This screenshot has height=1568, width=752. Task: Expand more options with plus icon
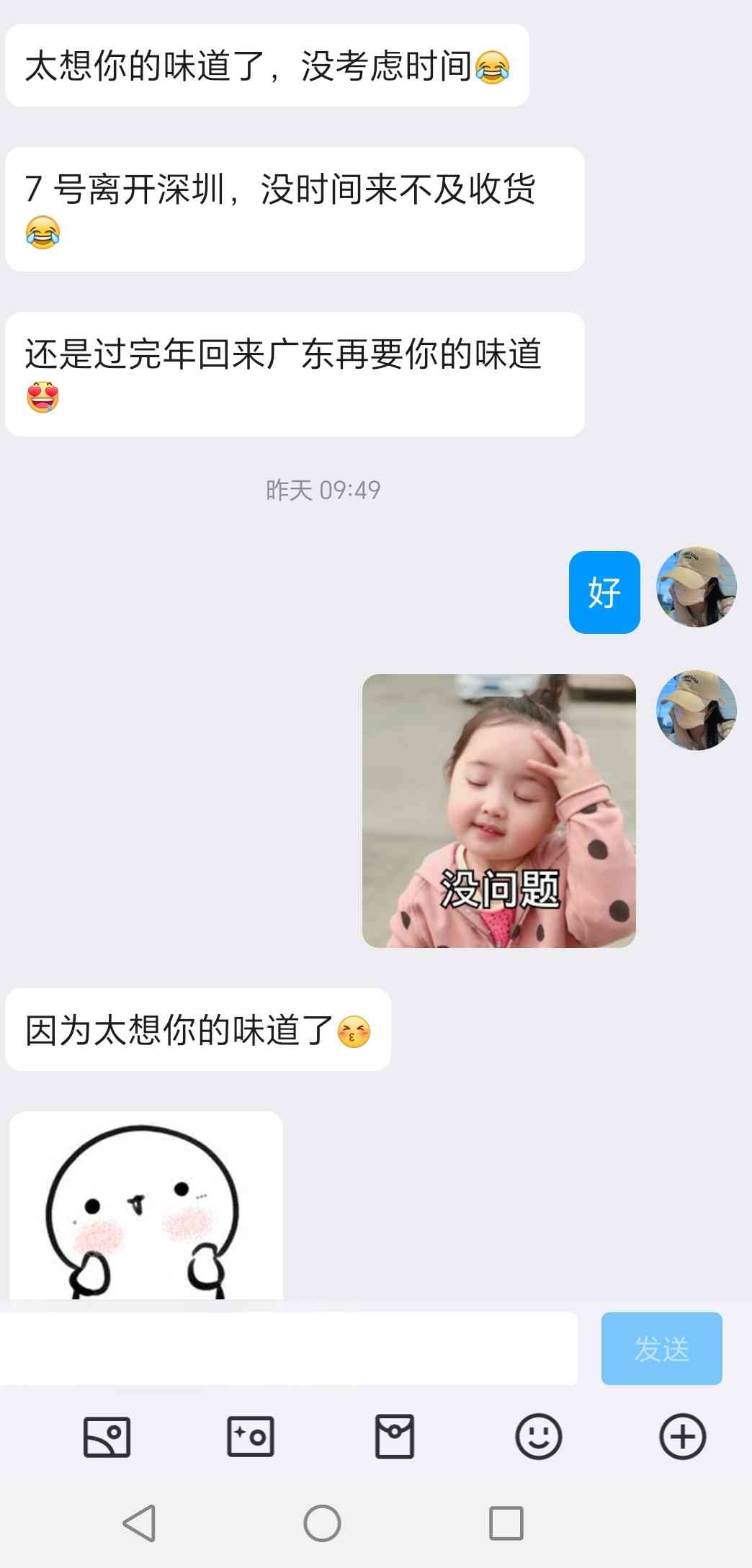click(x=682, y=1437)
